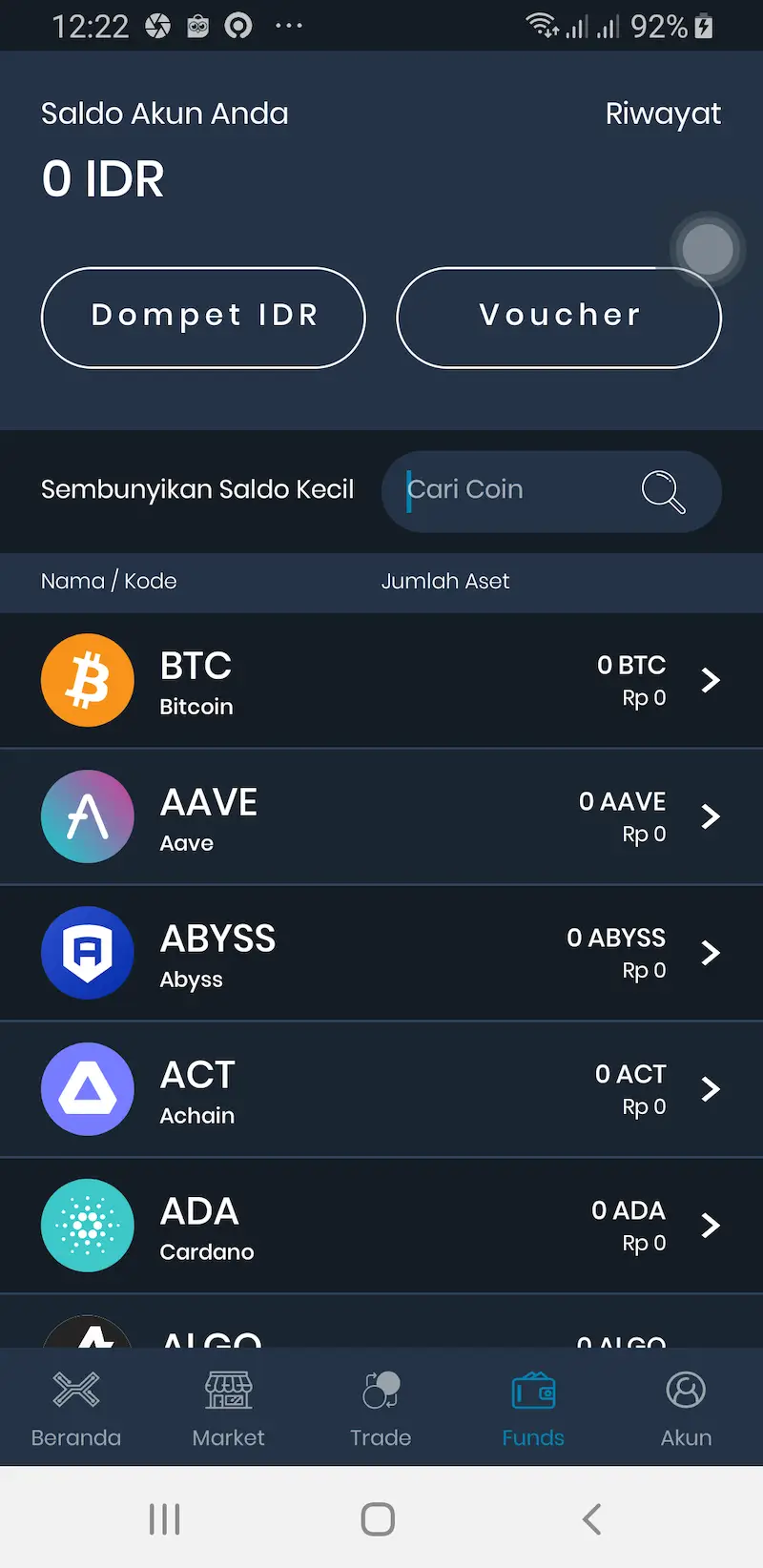Tap the Abyss coin logo
The height and width of the screenshot is (1568, 763).
coord(87,953)
